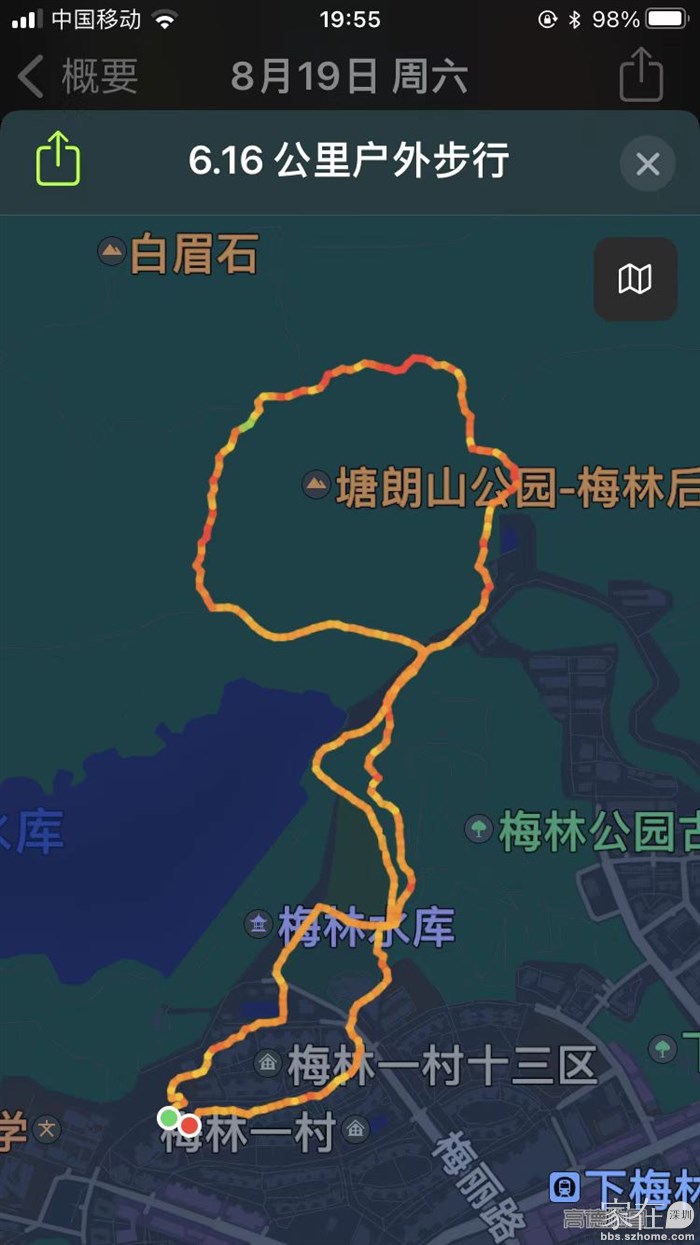Screen dimensions: 700x1245
Task: Go back to 概要
Action: pos(80,76)
